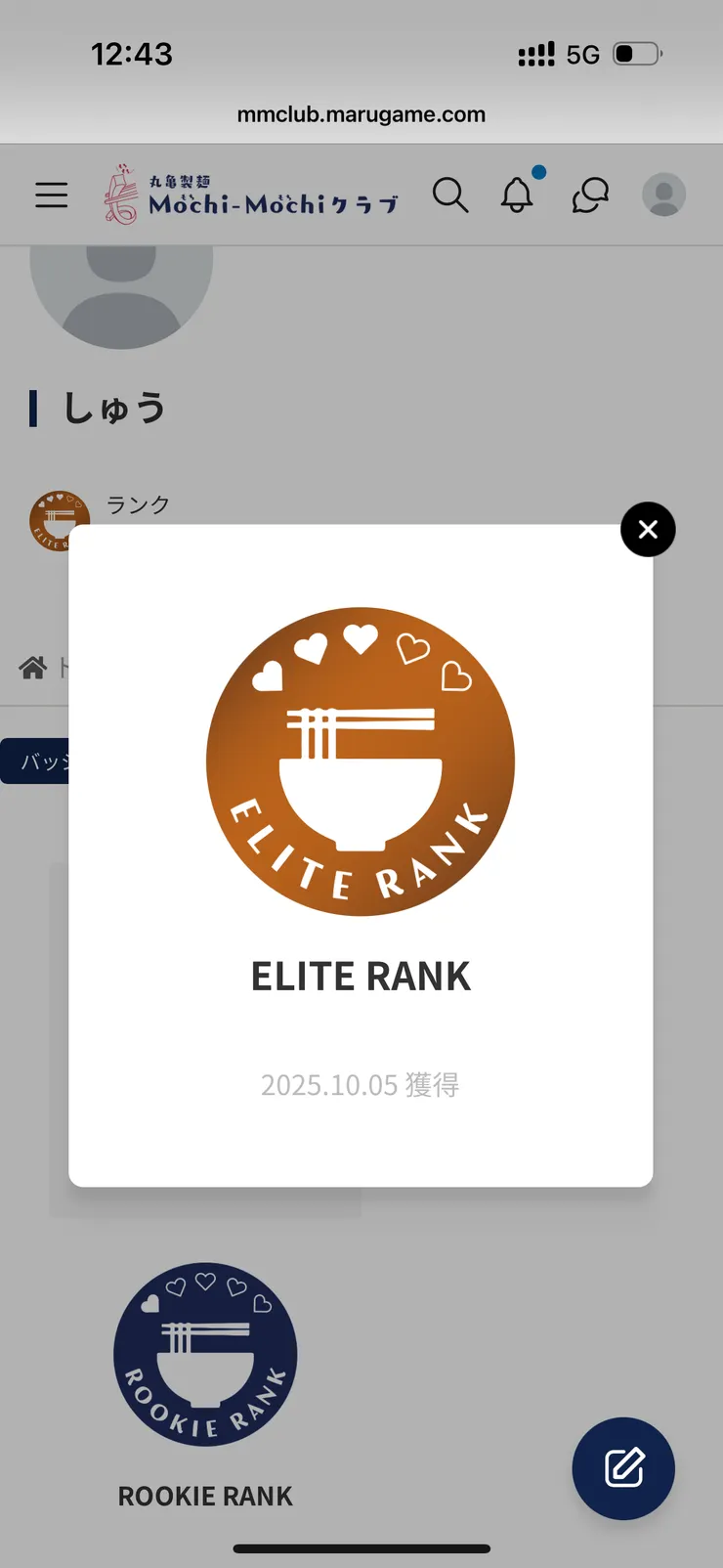Select the username しゅう
The height and width of the screenshot is (1568, 723).
[x=114, y=408]
